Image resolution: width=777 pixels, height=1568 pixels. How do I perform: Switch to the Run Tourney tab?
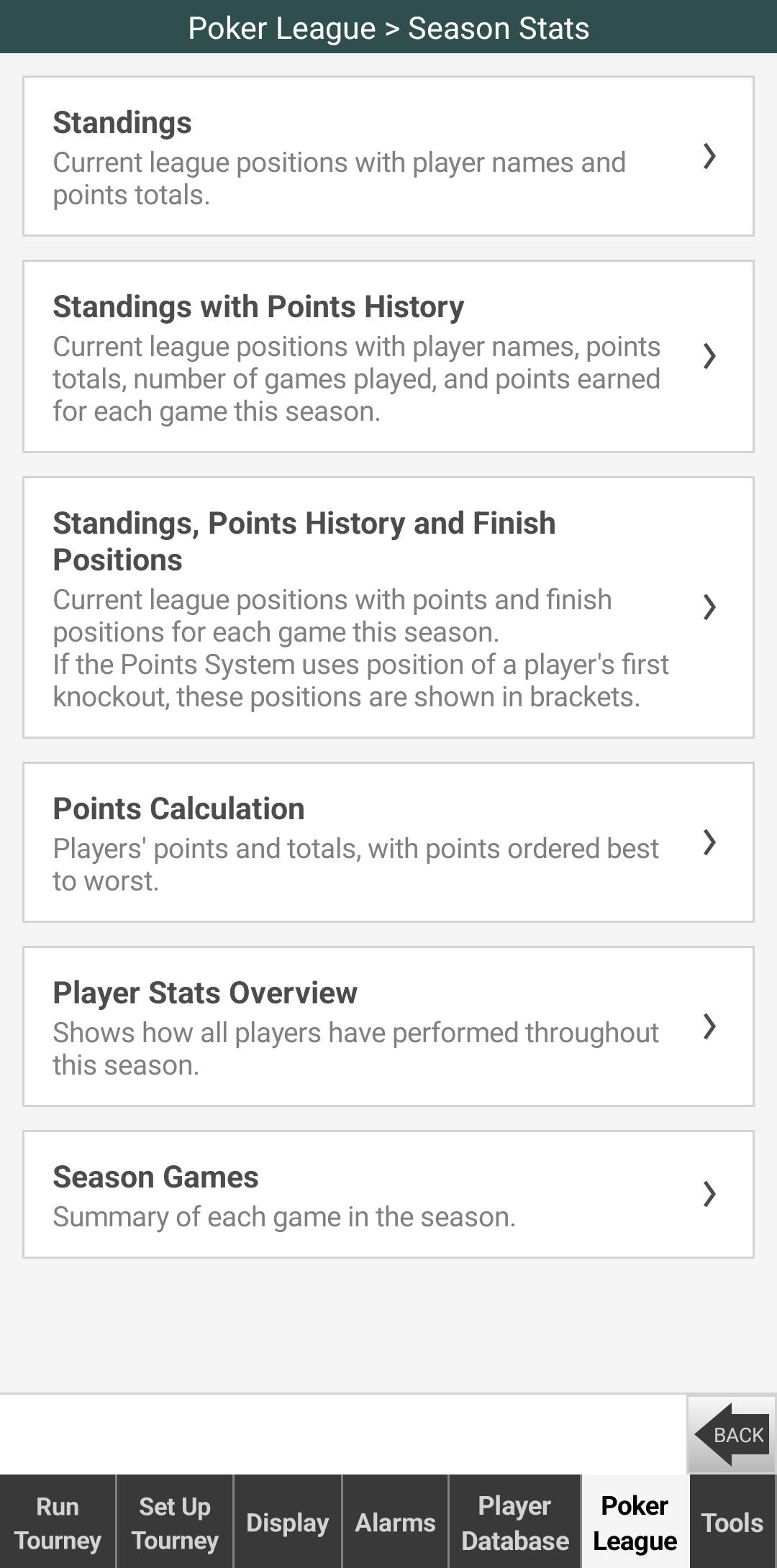(x=58, y=1522)
